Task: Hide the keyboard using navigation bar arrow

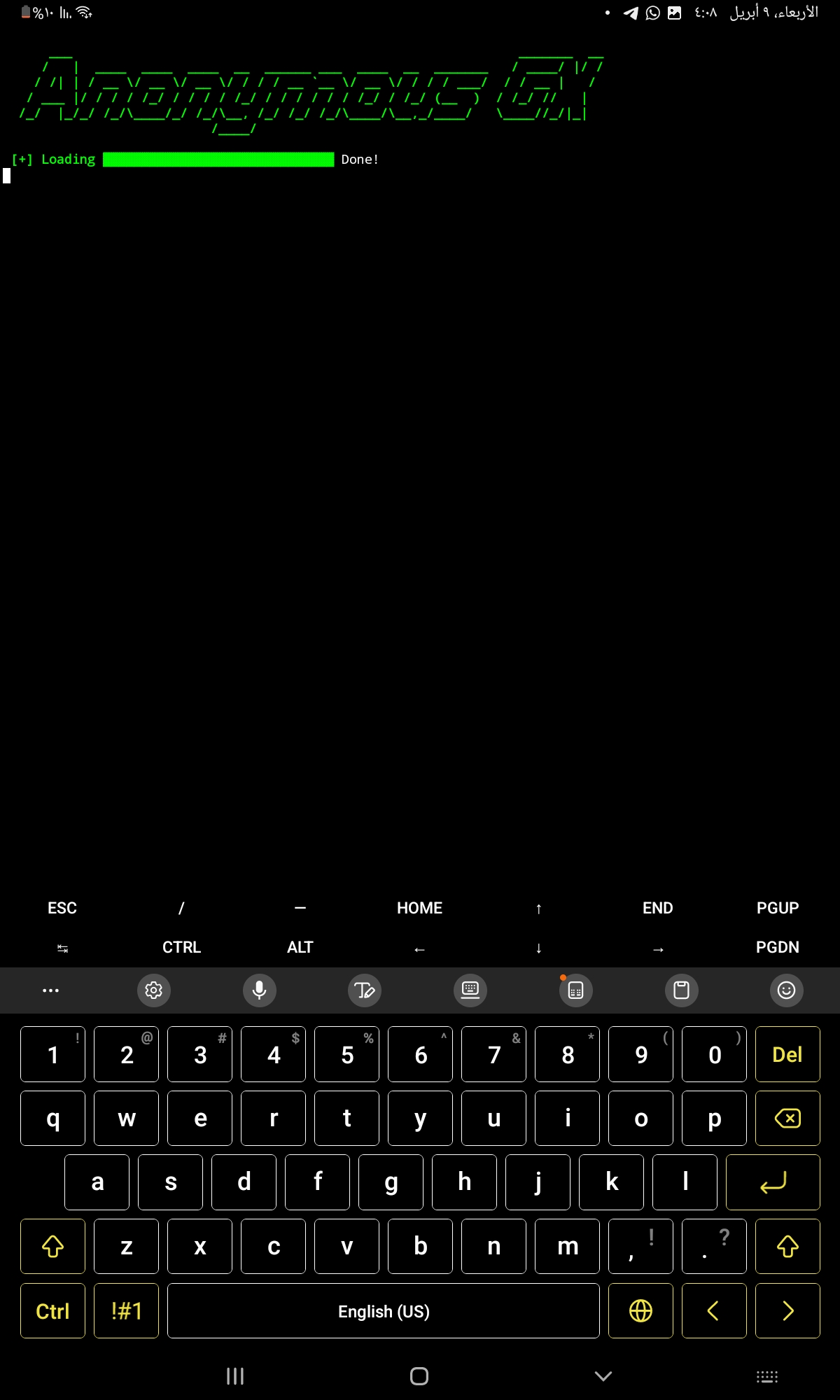Action: tap(603, 1376)
